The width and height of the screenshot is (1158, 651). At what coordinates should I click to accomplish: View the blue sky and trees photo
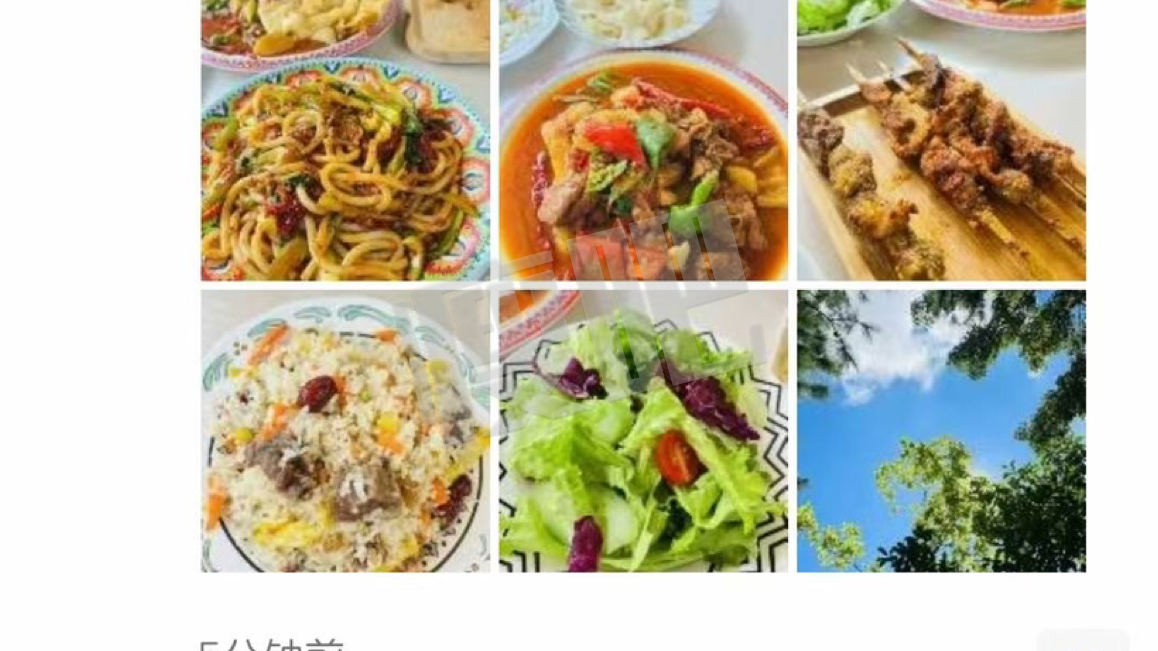tap(941, 431)
